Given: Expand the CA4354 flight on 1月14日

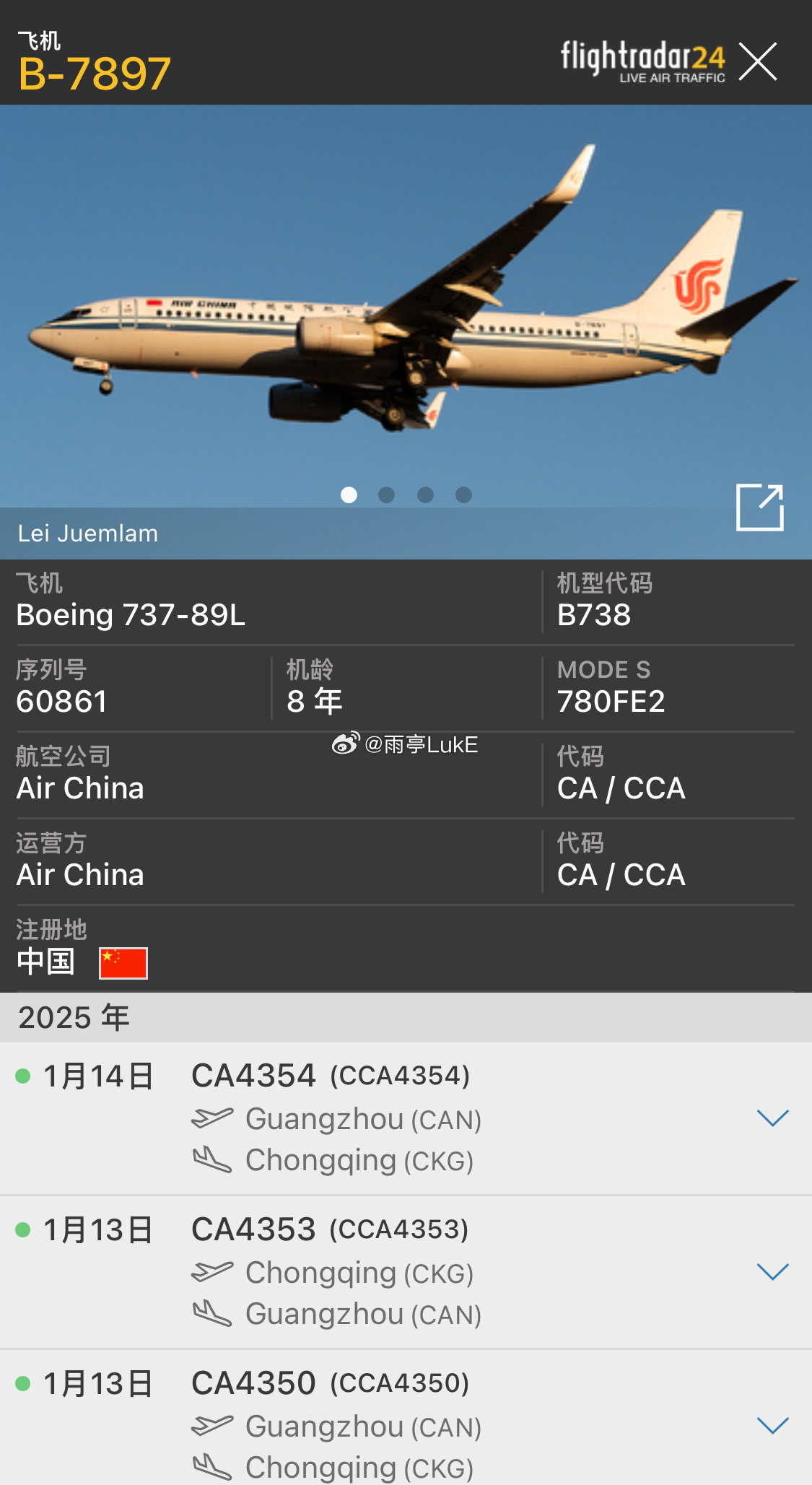Looking at the screenshot, I should point(772,1118).
